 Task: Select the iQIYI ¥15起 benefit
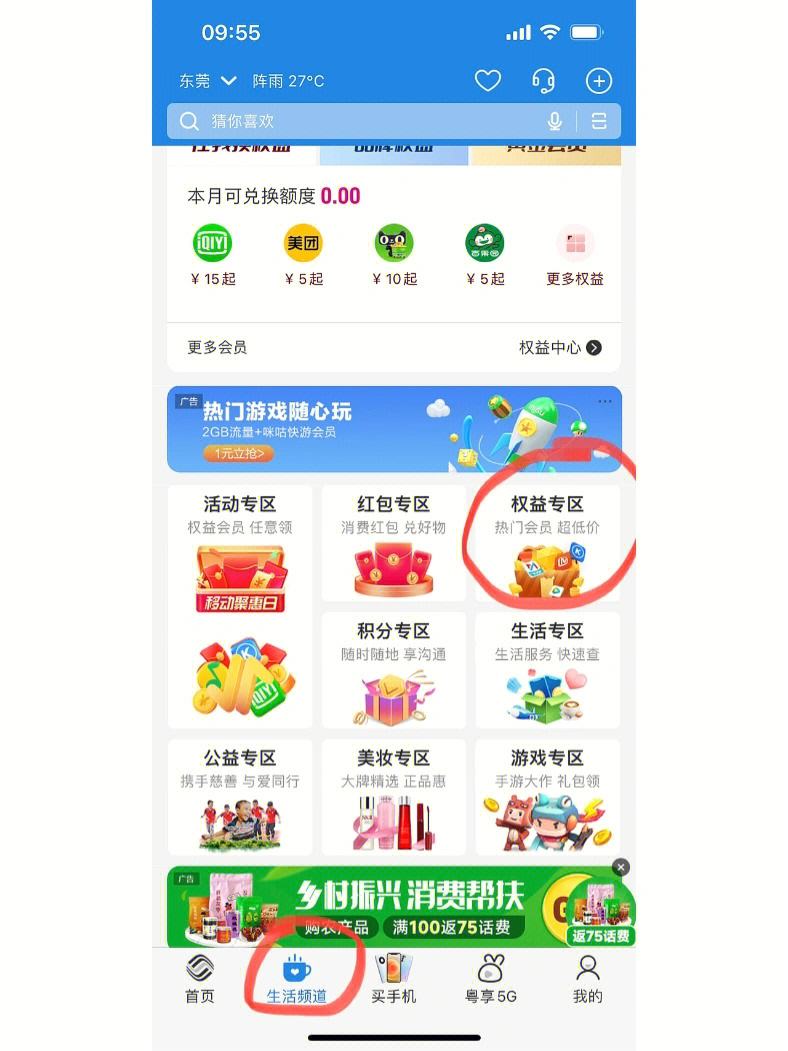[x=212, y=255]
